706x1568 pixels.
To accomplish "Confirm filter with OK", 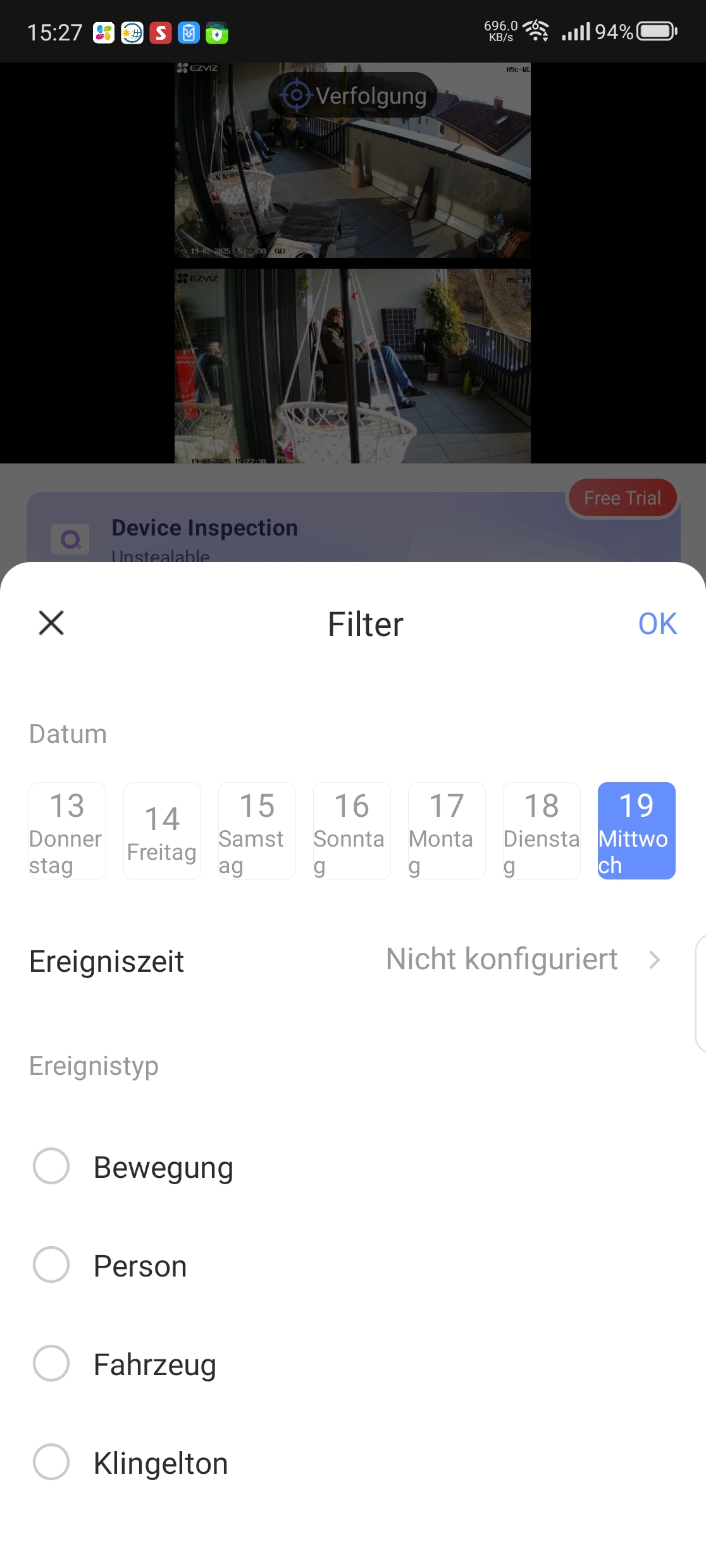I will (657, 624).
